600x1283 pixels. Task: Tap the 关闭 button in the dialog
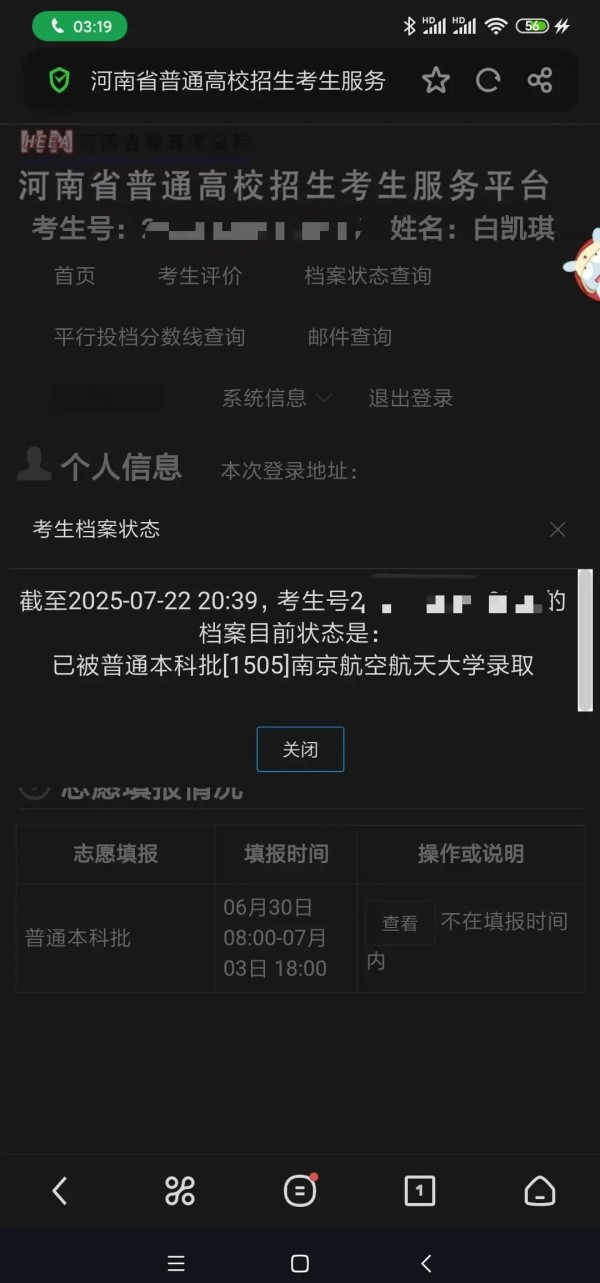click(300, 749)
